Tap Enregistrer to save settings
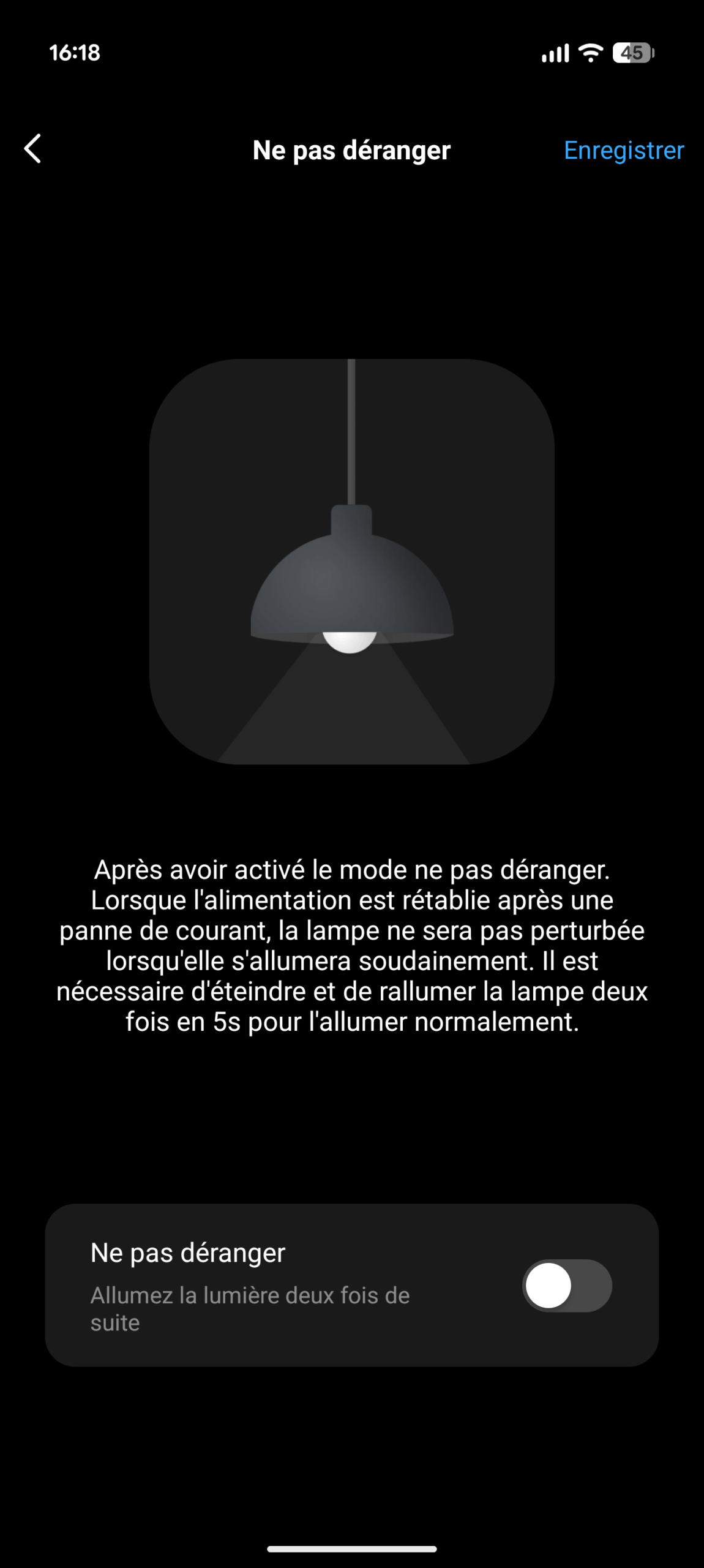The image size is (704, 1568). click(x=623, y=150)
